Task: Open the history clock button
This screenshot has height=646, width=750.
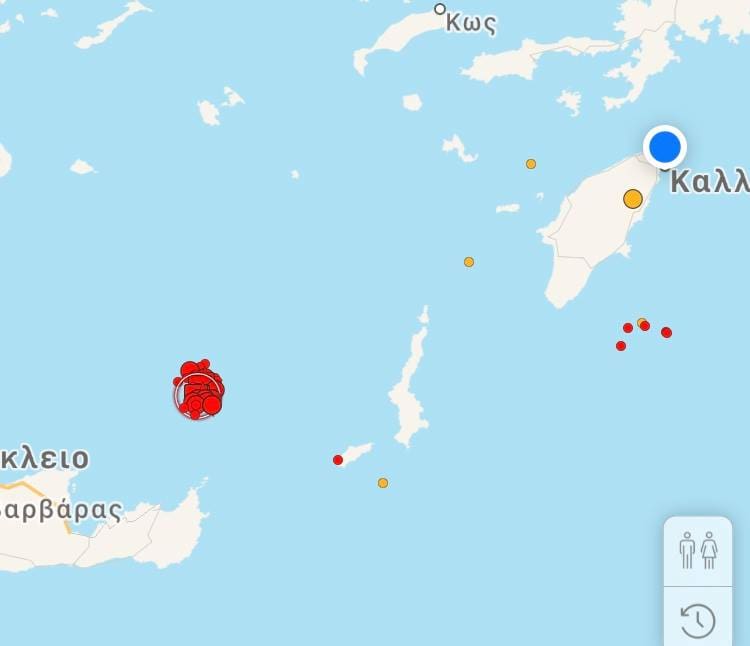Action: pos(698,620)
